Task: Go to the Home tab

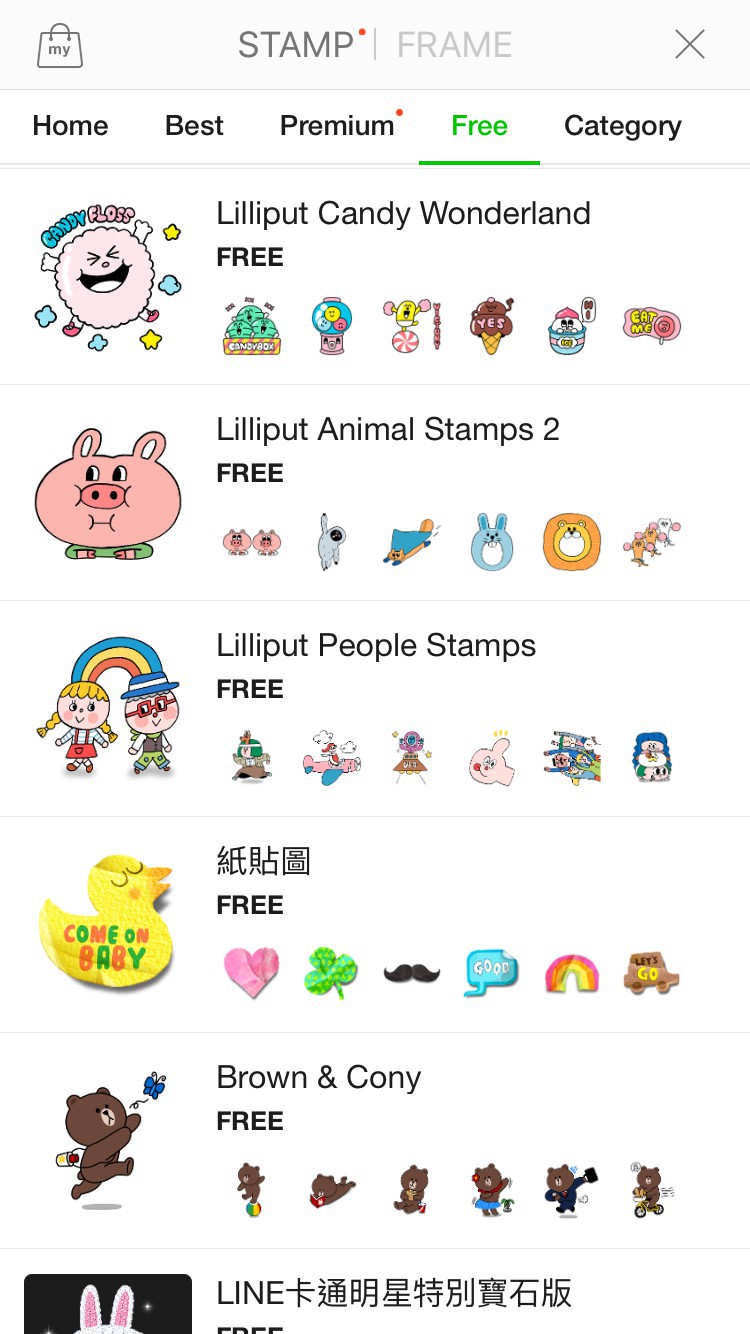Action: pyautogui.click(x=70, y=126)
